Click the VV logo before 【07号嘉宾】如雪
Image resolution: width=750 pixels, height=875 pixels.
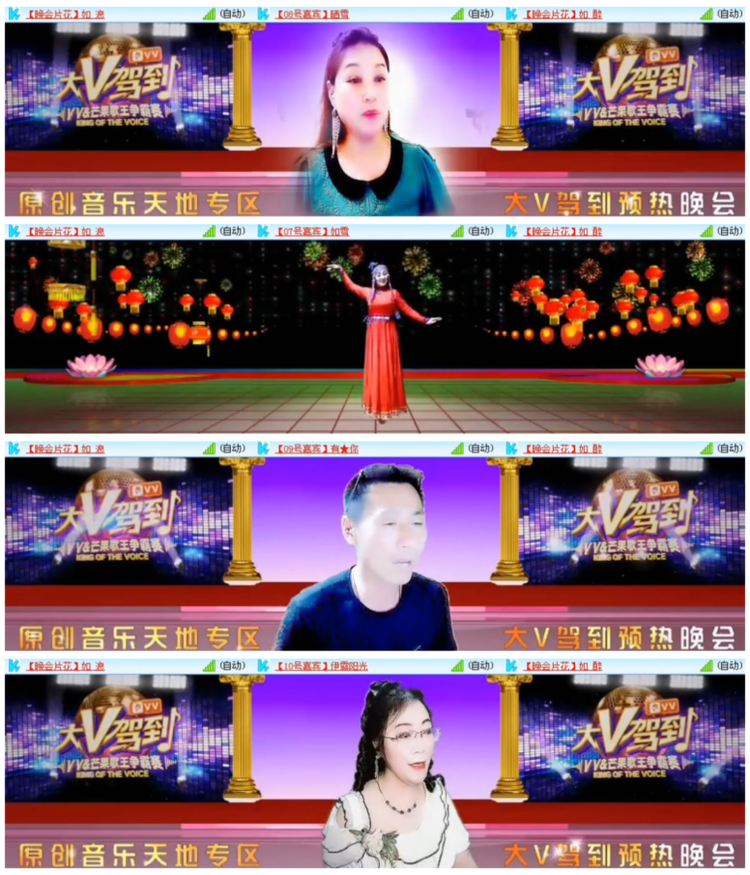coord(262,232)
